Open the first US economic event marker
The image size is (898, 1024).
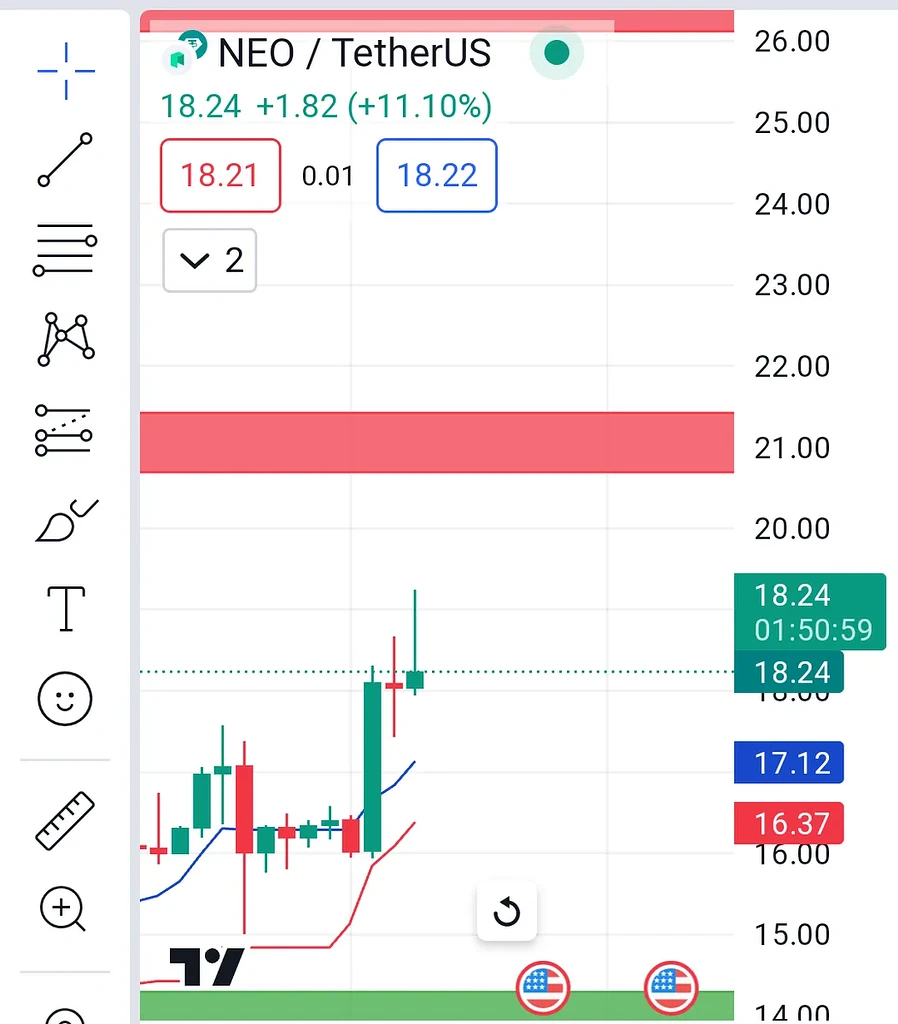(x=543, y=989)
